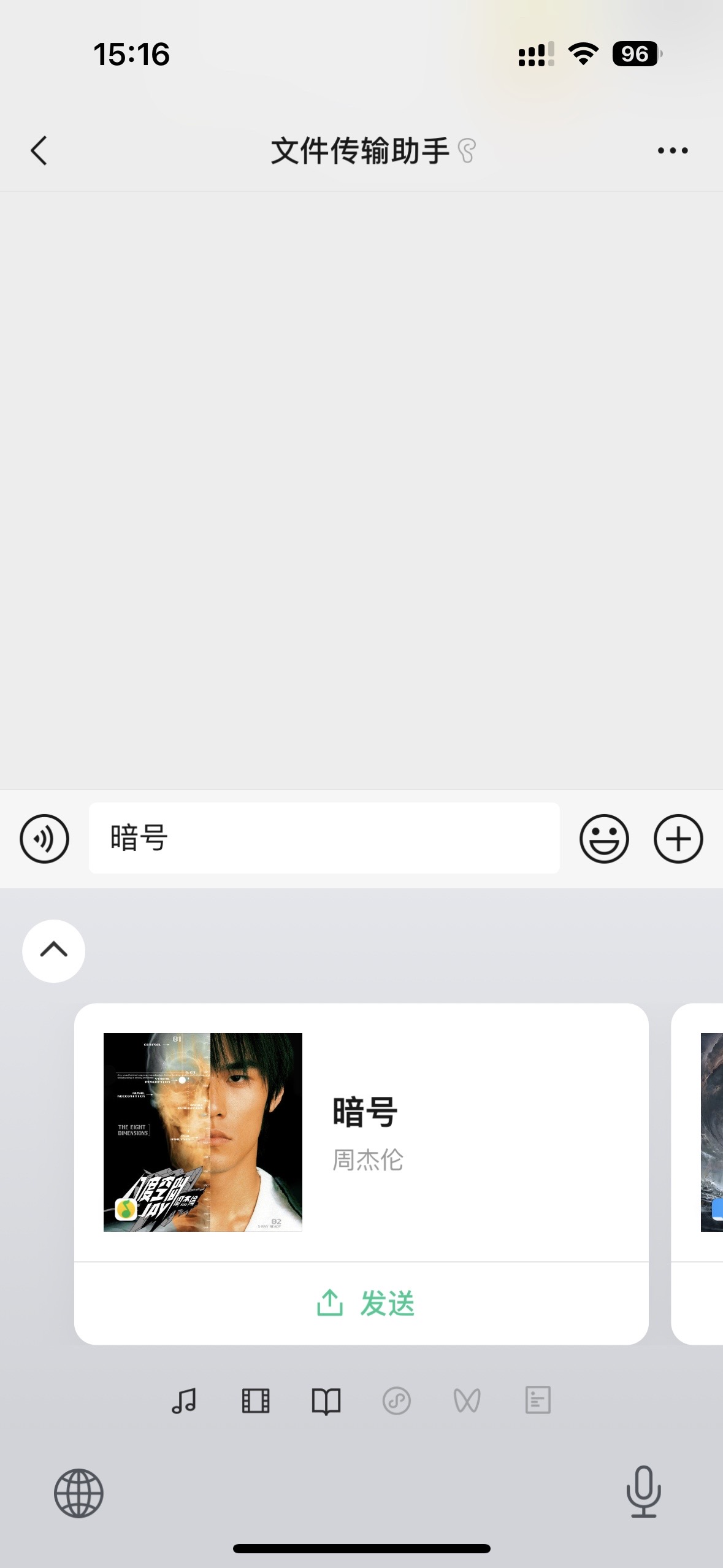The height and width of the screenshot is (1568, 723).
Task: Start dictation with the microphone key
Action: click(x=643, y=1491)
